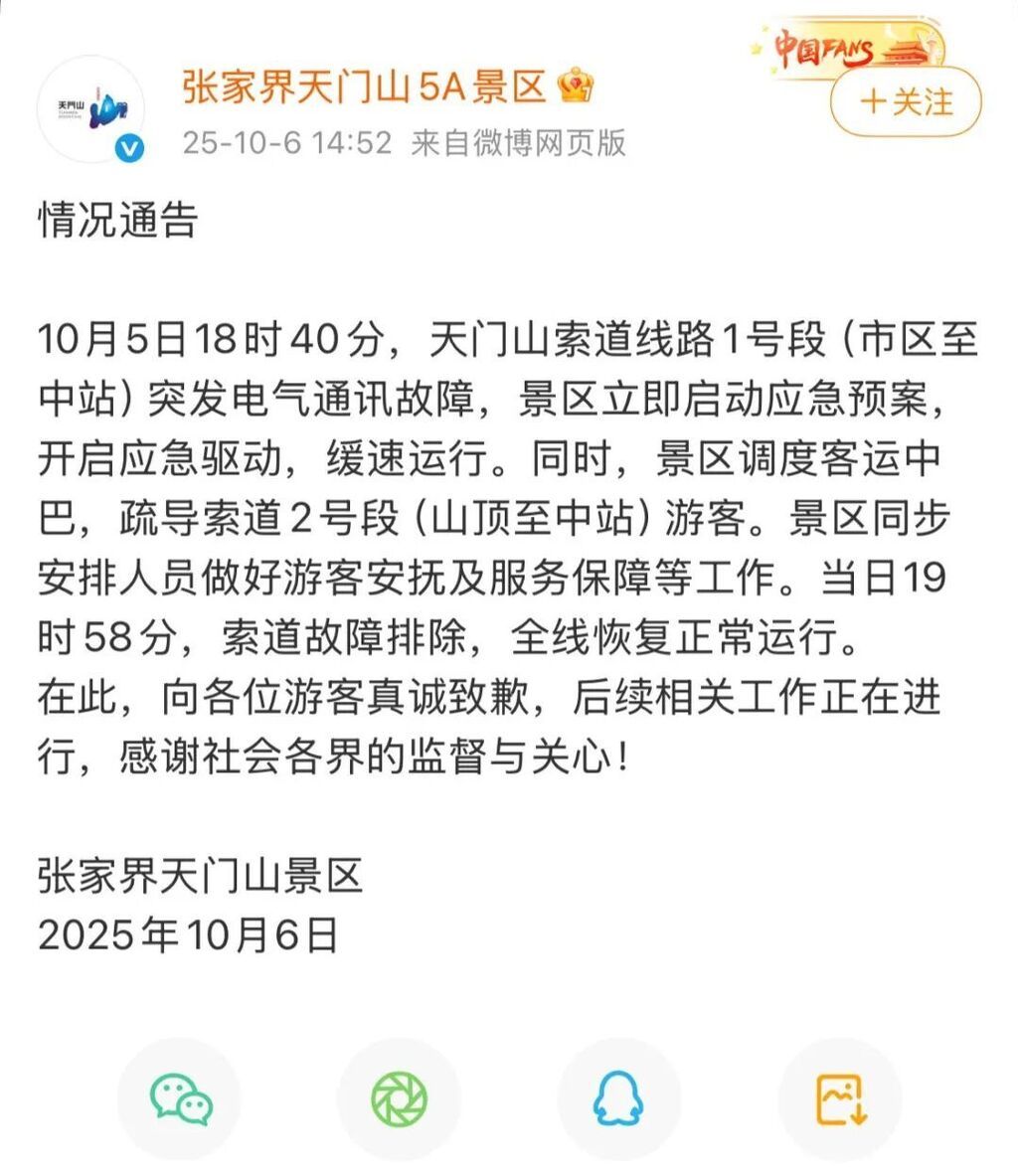Save the post as an image

coord(840,1098)
